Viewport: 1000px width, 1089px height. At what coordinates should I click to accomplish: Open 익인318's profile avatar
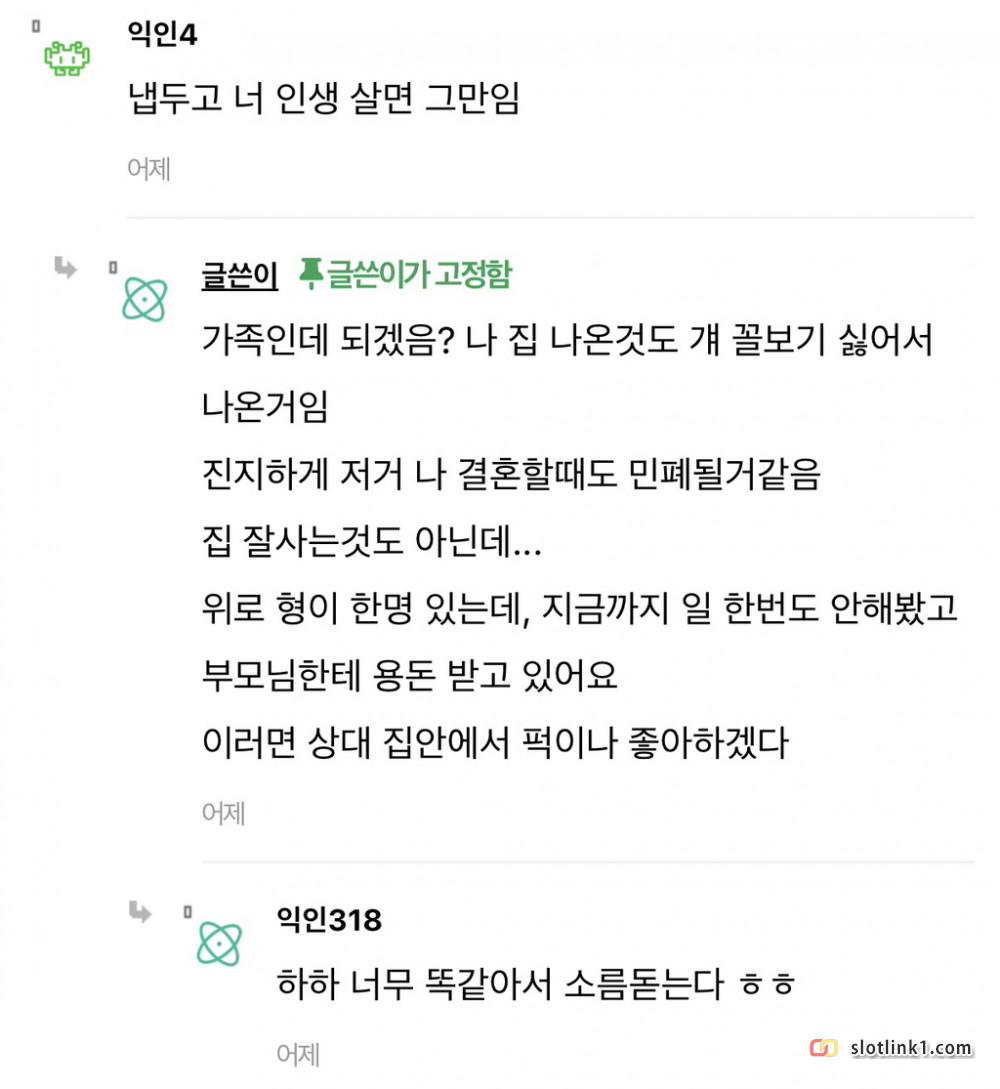(x=219, y=943)
